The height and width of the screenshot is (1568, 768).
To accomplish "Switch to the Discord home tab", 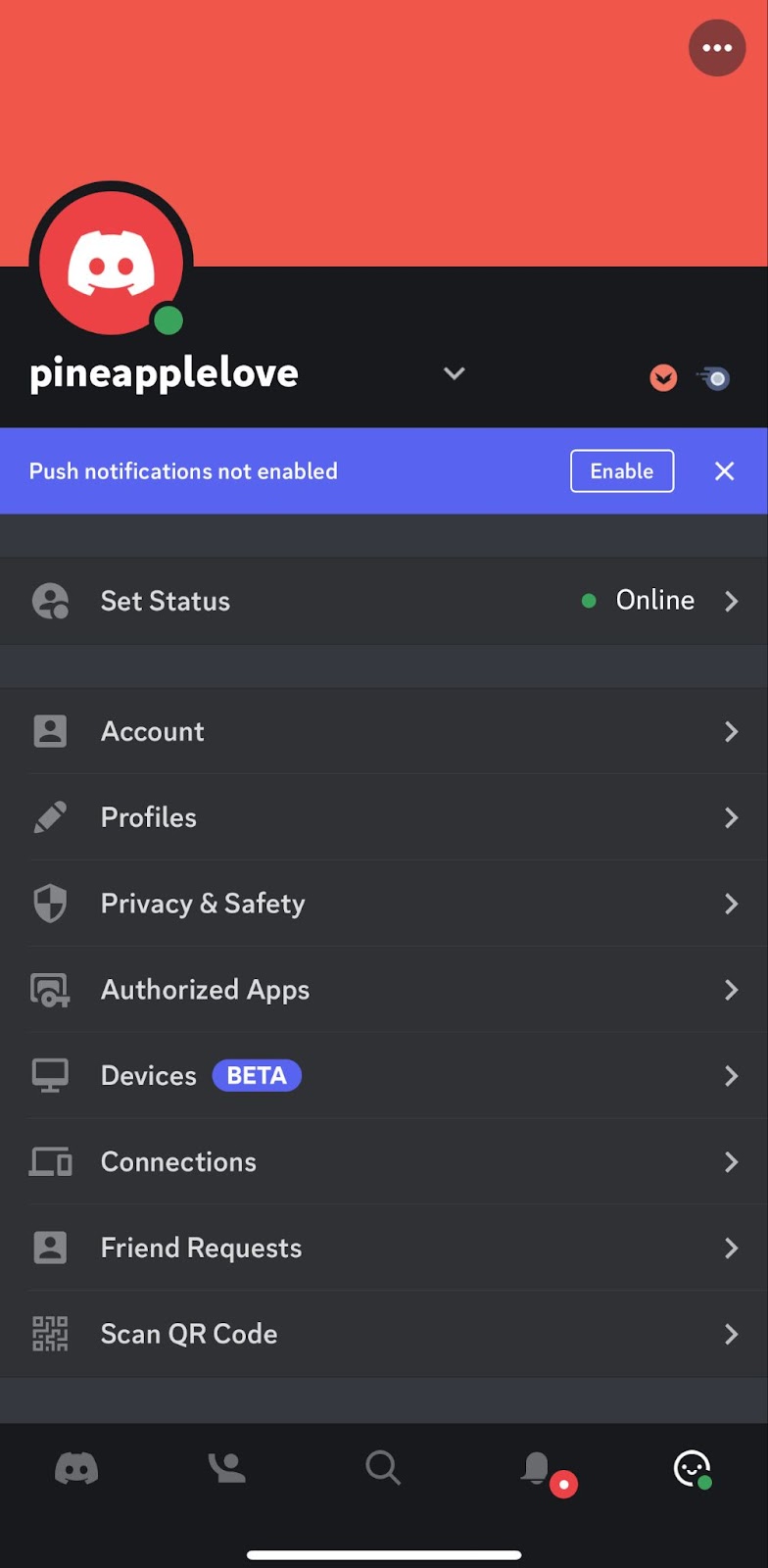I will 76,1469.
